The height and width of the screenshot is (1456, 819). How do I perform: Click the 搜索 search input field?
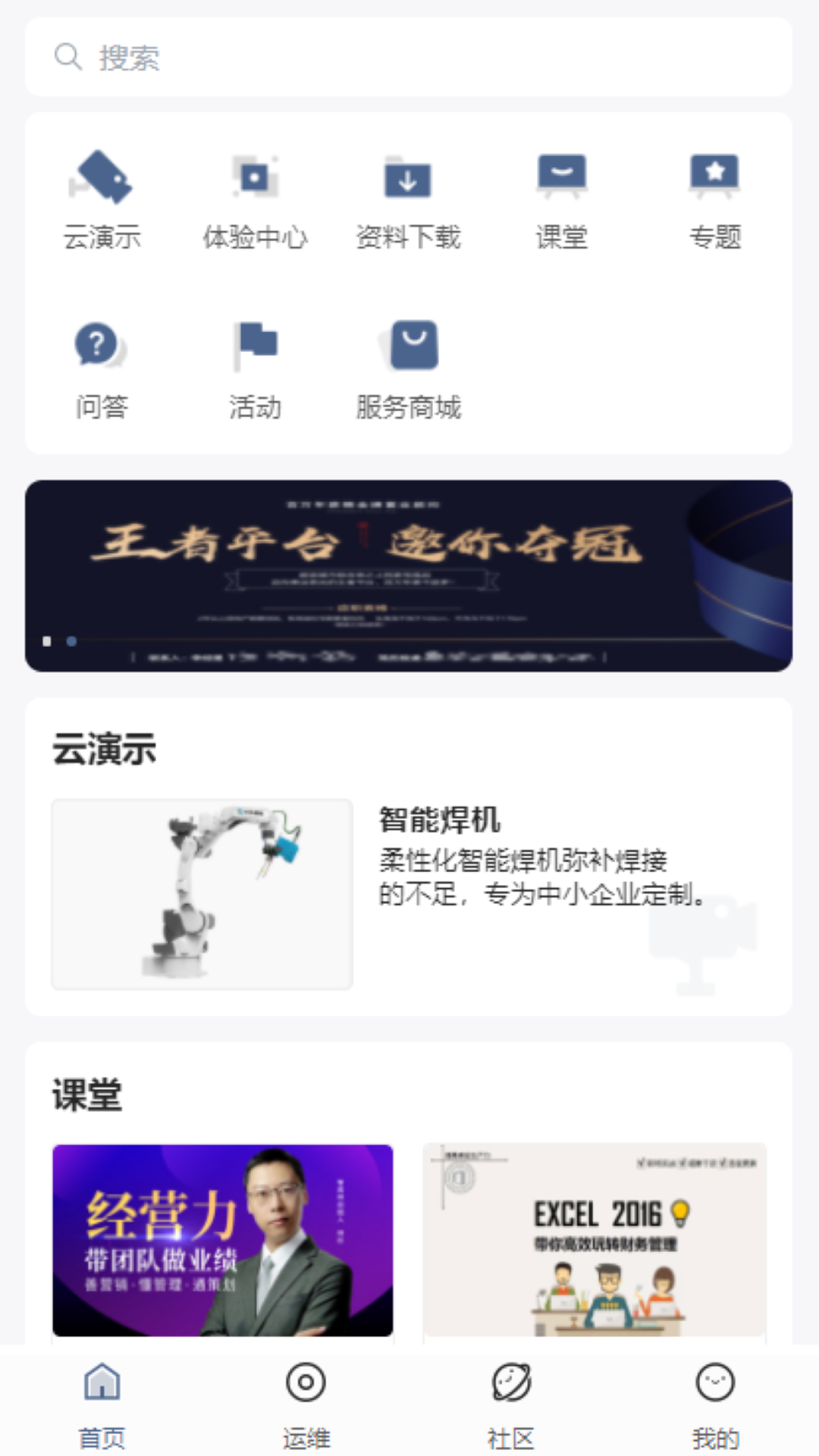303,56
